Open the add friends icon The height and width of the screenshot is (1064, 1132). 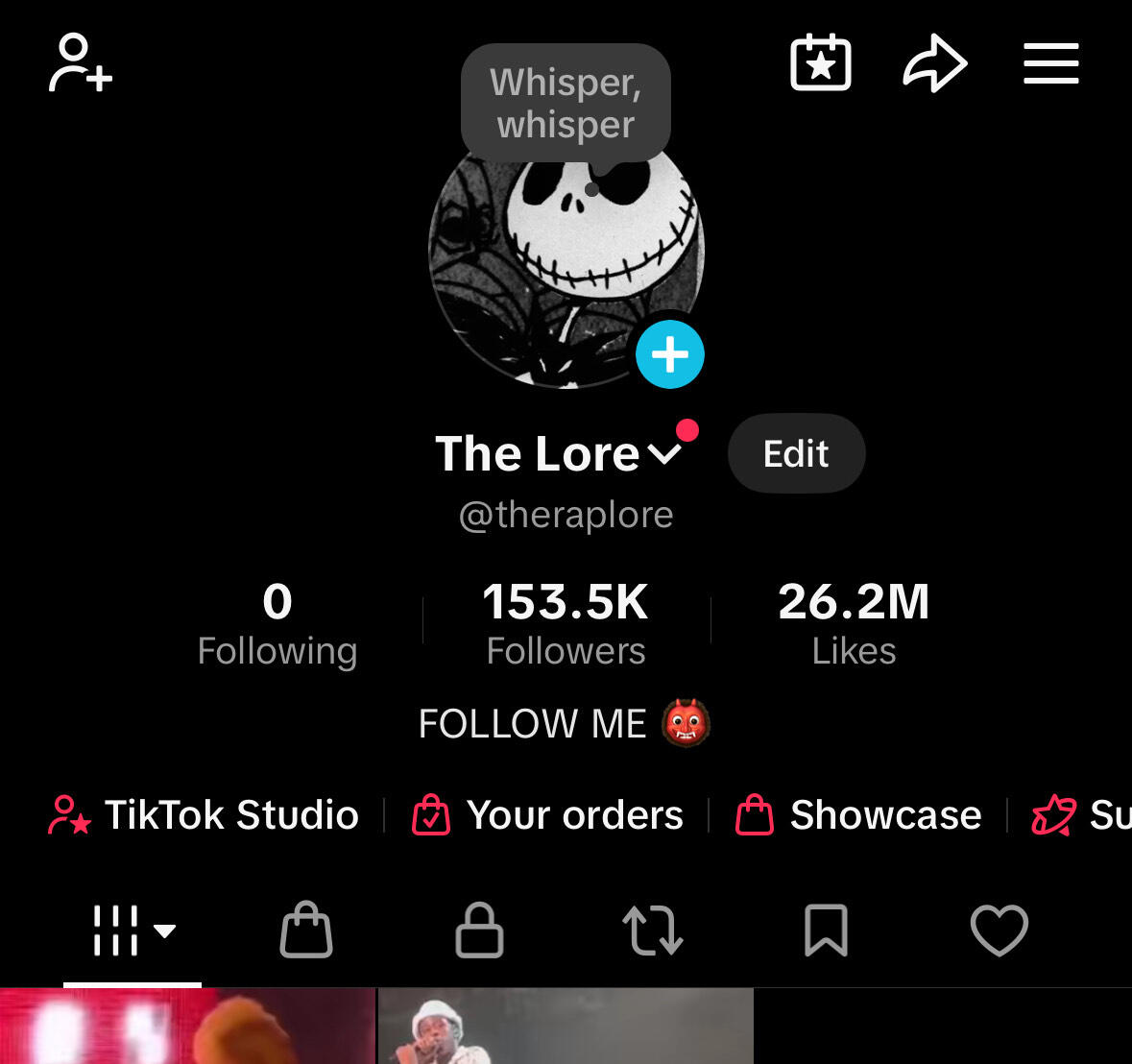81,63
